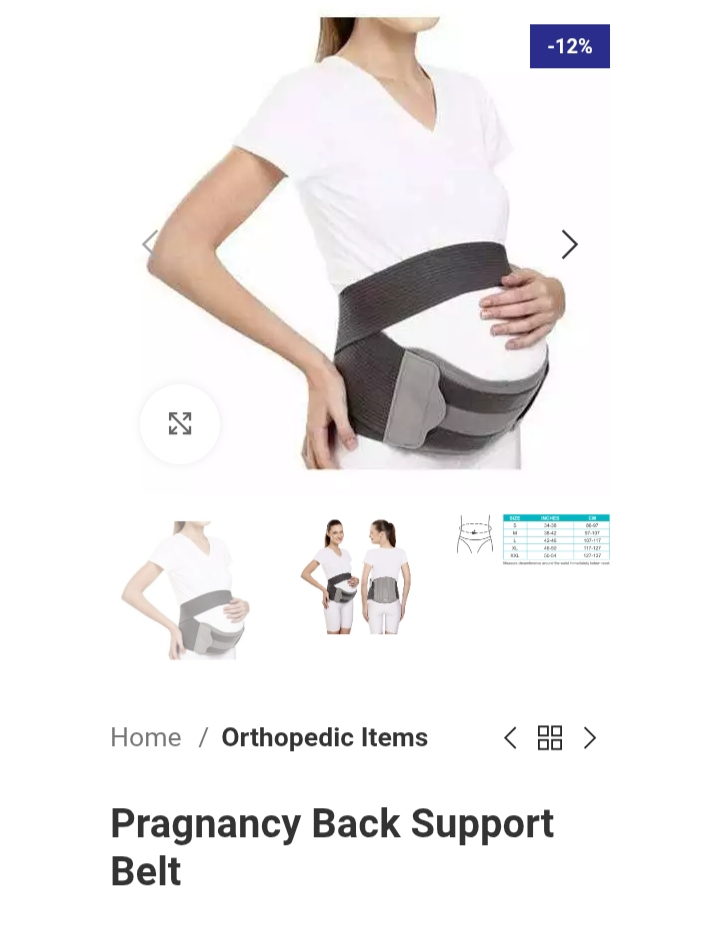Open the size chart thumbnail
Image resolution: width=706 pixels, height=932 pixels.
[x=533, y=540]
